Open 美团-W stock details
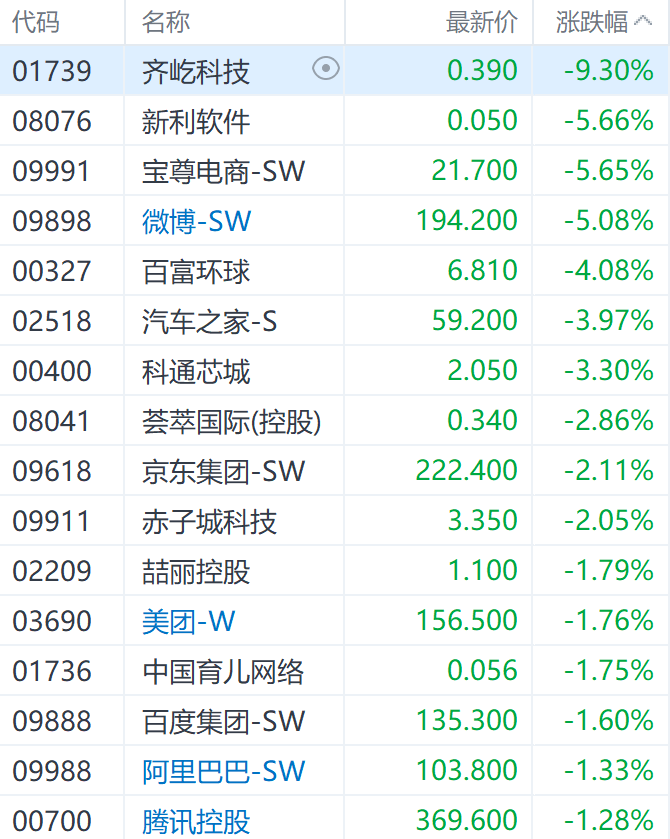This screenshot has width=670, height=839. click(188, 621)
